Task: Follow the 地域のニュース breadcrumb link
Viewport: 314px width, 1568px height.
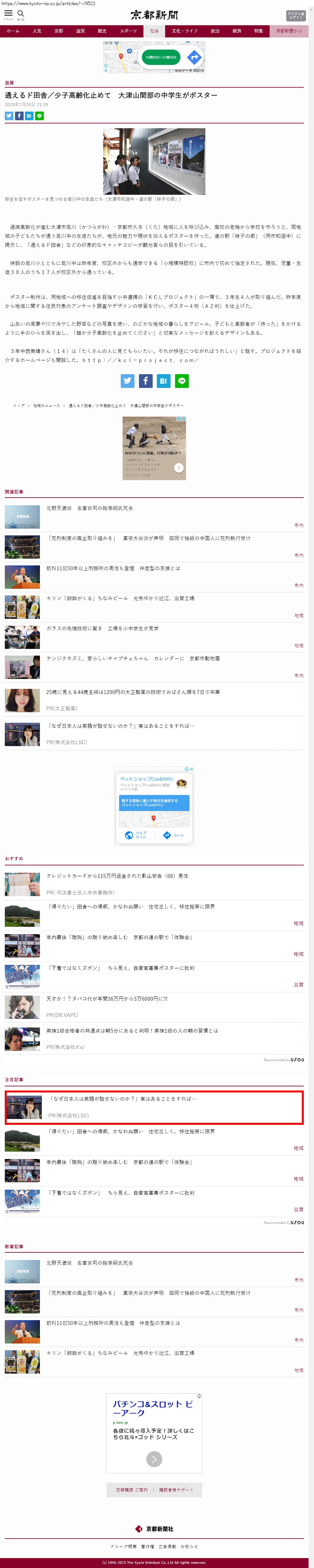Action: 46,406
